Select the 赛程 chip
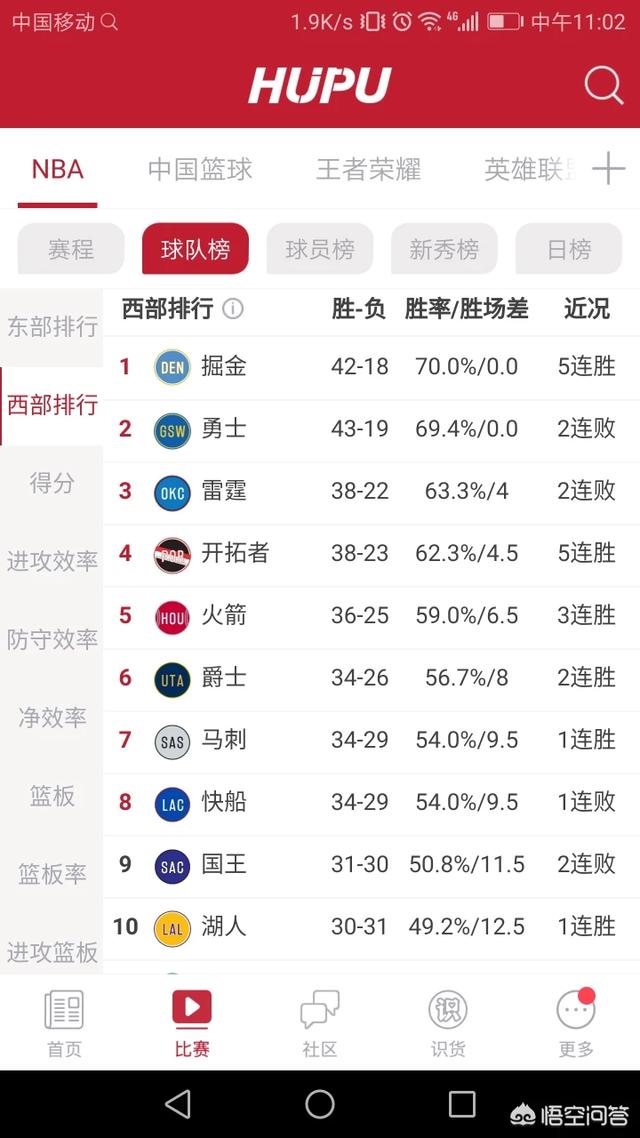The image size is (640, 1138). (x=71, y=248)
